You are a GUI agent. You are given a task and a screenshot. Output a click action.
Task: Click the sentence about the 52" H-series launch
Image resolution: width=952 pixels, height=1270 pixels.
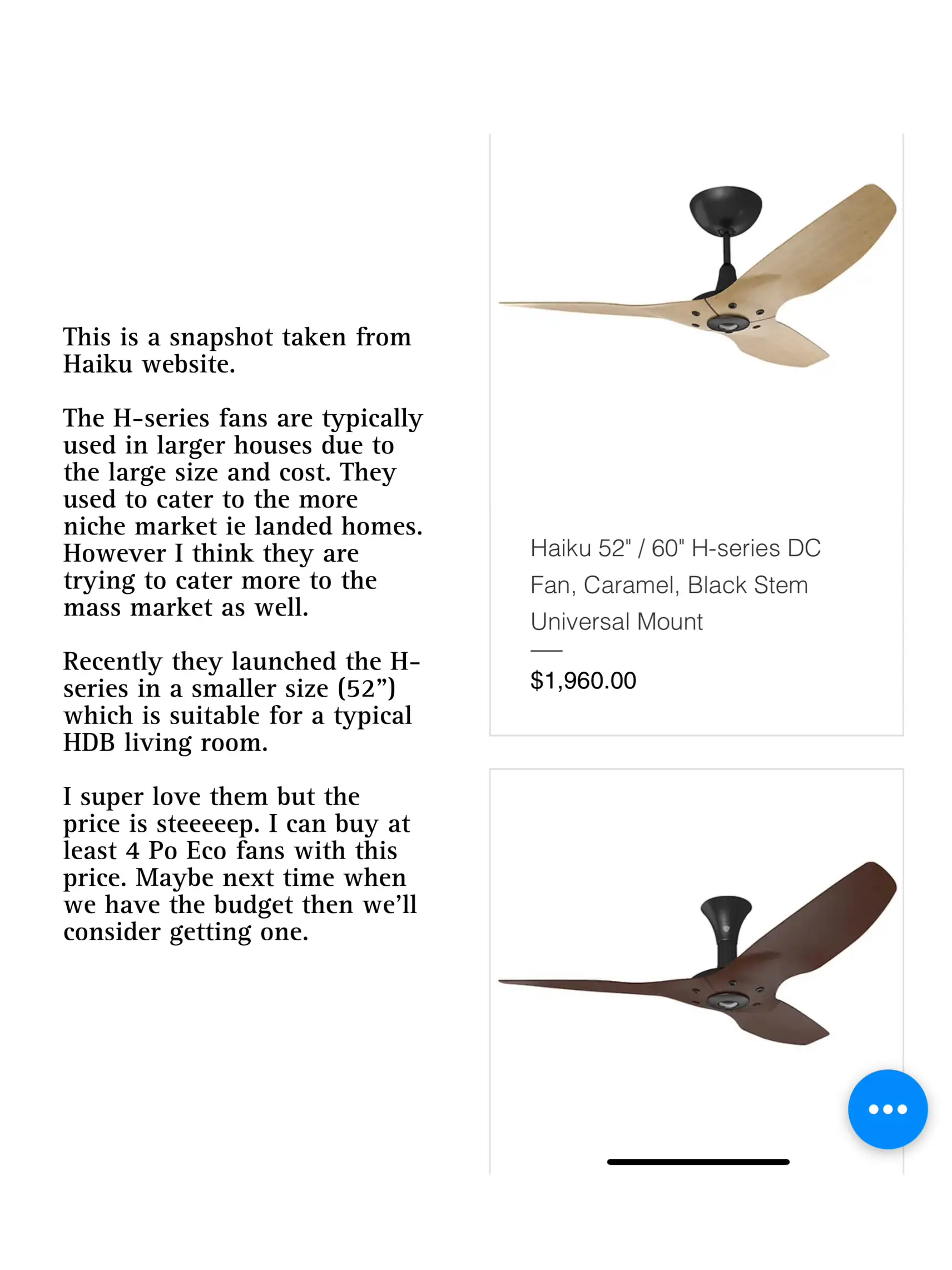coord(241,701)
